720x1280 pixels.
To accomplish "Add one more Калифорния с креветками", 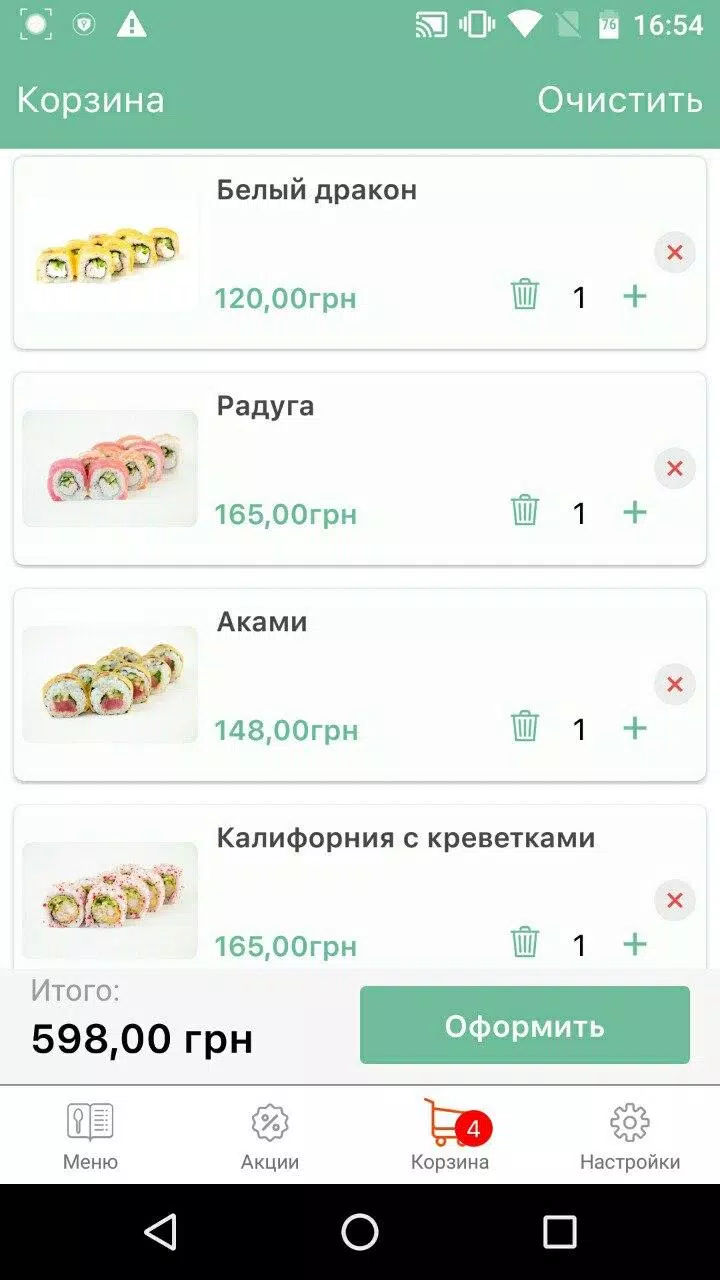I will coord(635,944).
